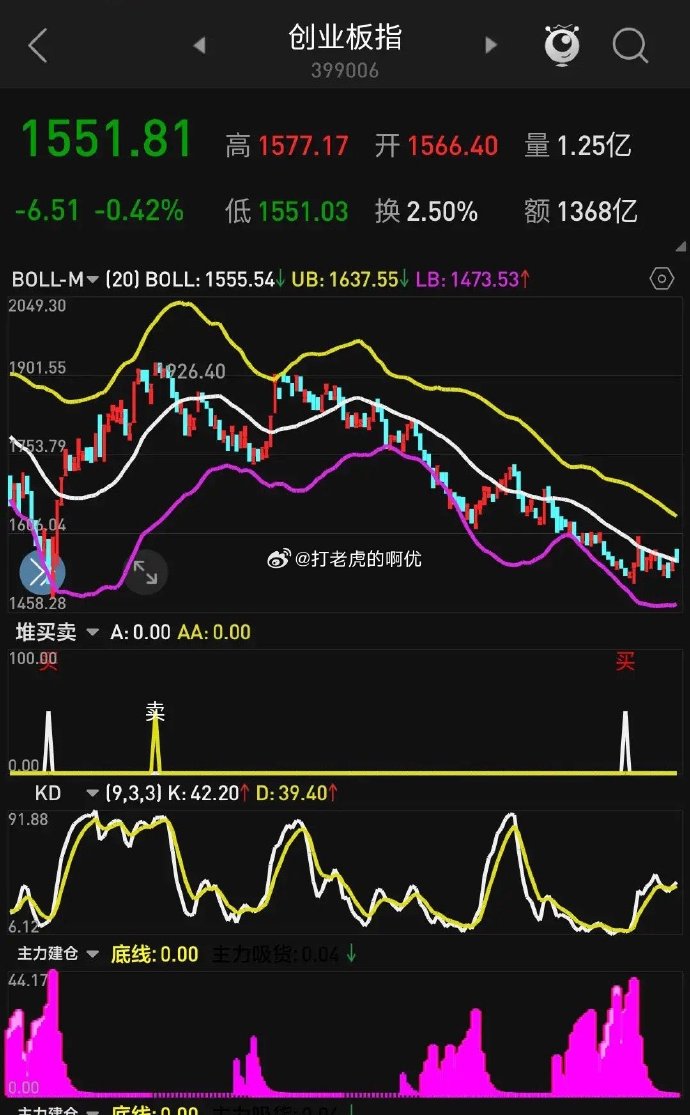690x1115 pixels.
Task: Go back using the top-left arrow
Action: click(x=38, y=46)
